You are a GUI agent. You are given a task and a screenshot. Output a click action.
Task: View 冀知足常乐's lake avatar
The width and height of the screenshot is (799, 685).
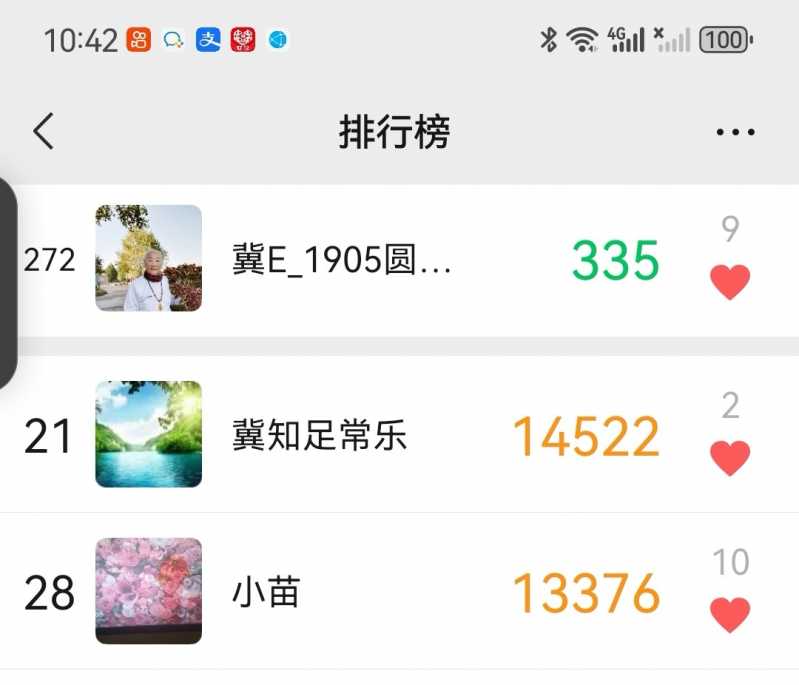(x=148, y=434)
